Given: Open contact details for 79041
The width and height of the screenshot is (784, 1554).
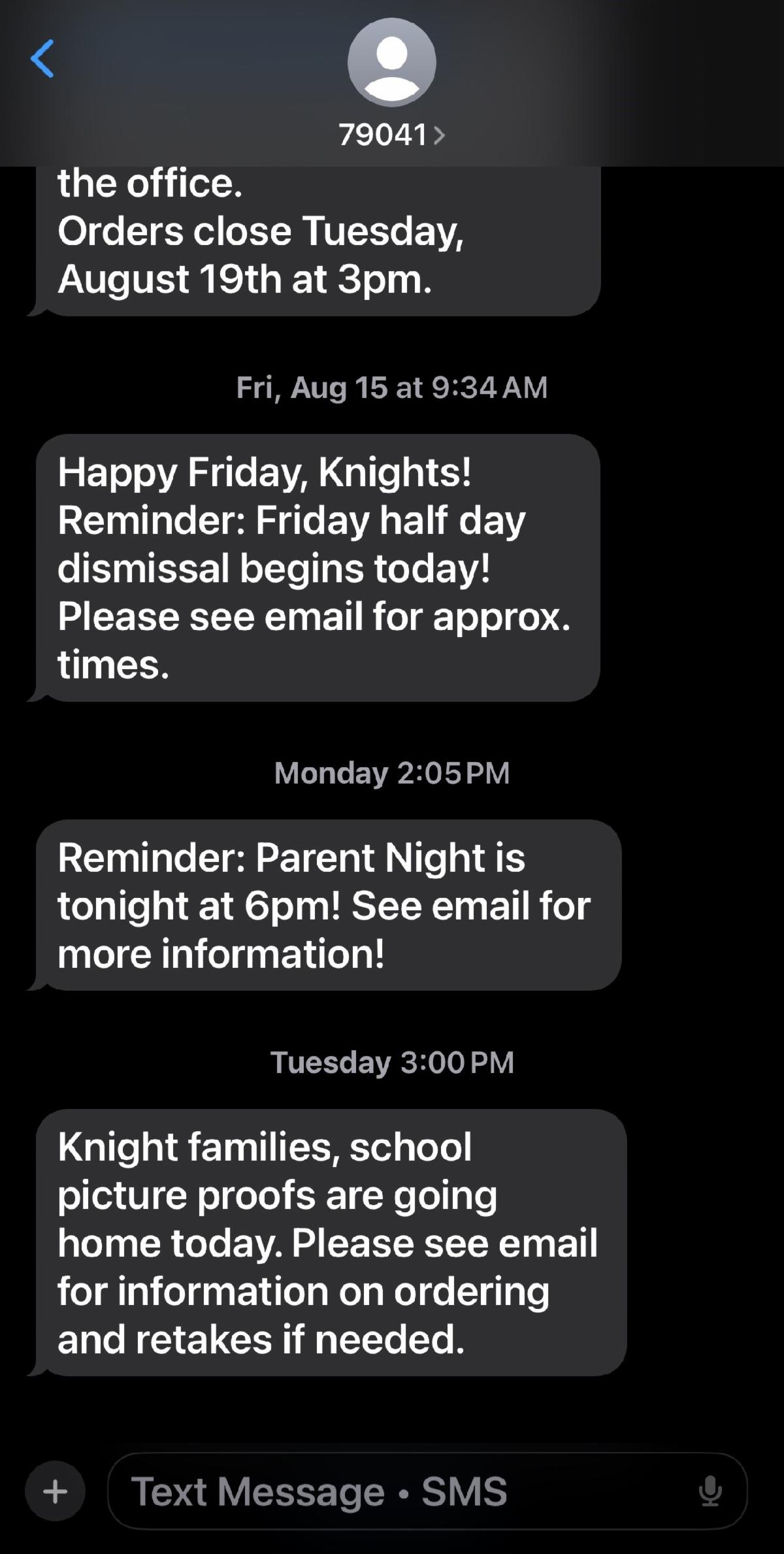Looking at the screenshot, I should 391,135.
